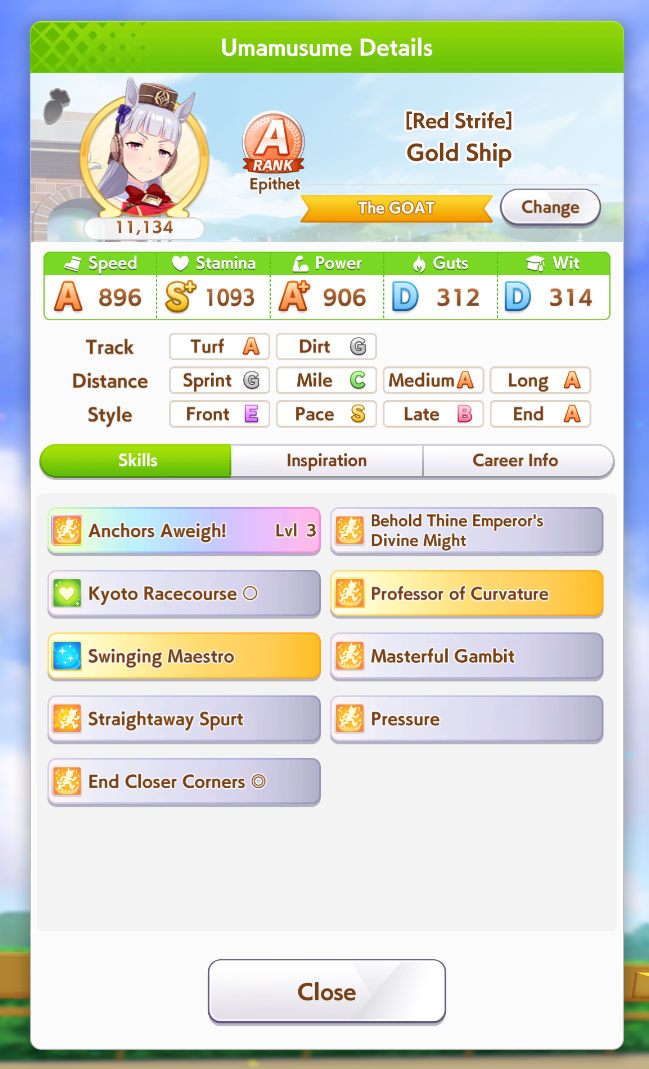Open Behold Thine Emperor's Divine Might skill
Screen dimensions: 649x1069
(x=467, y=531)
